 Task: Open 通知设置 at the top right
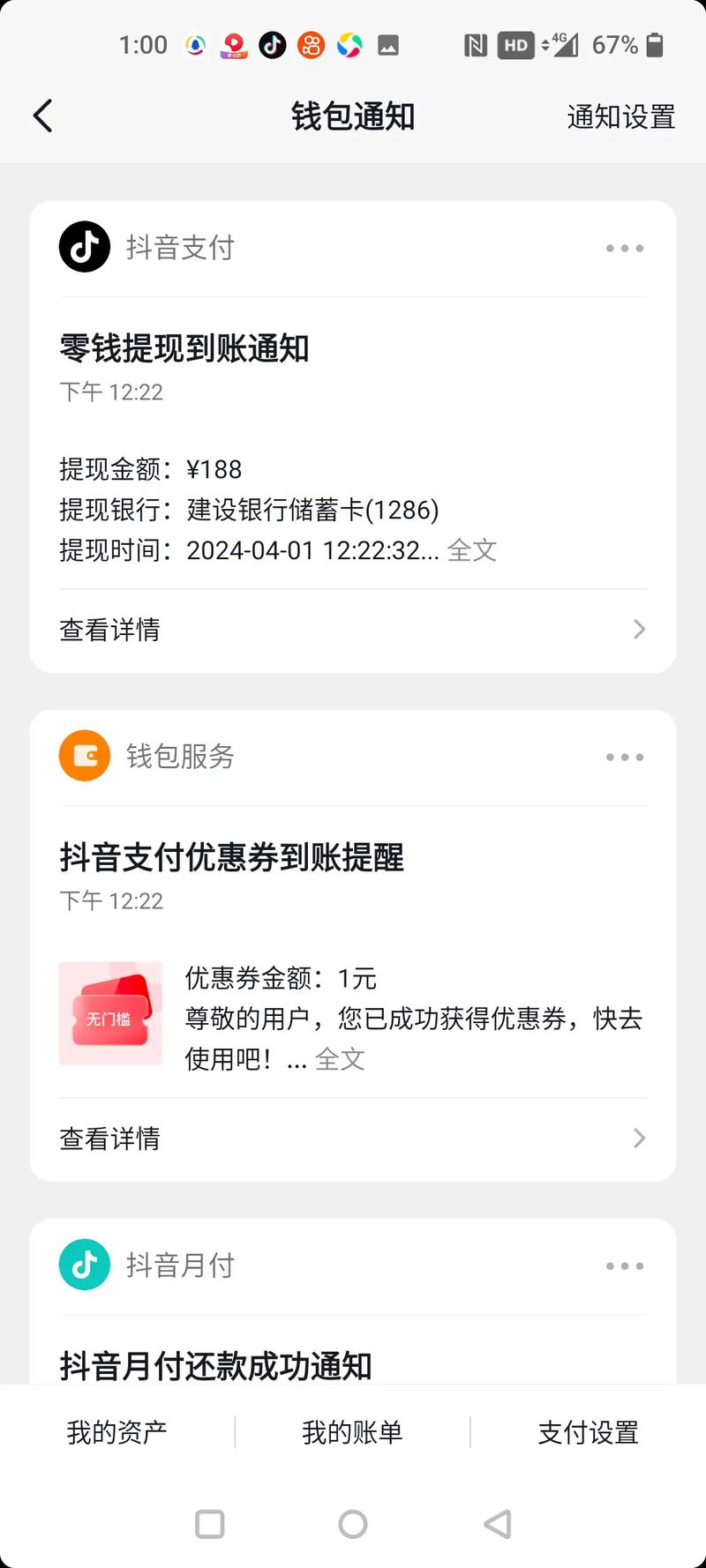point(620,116)
